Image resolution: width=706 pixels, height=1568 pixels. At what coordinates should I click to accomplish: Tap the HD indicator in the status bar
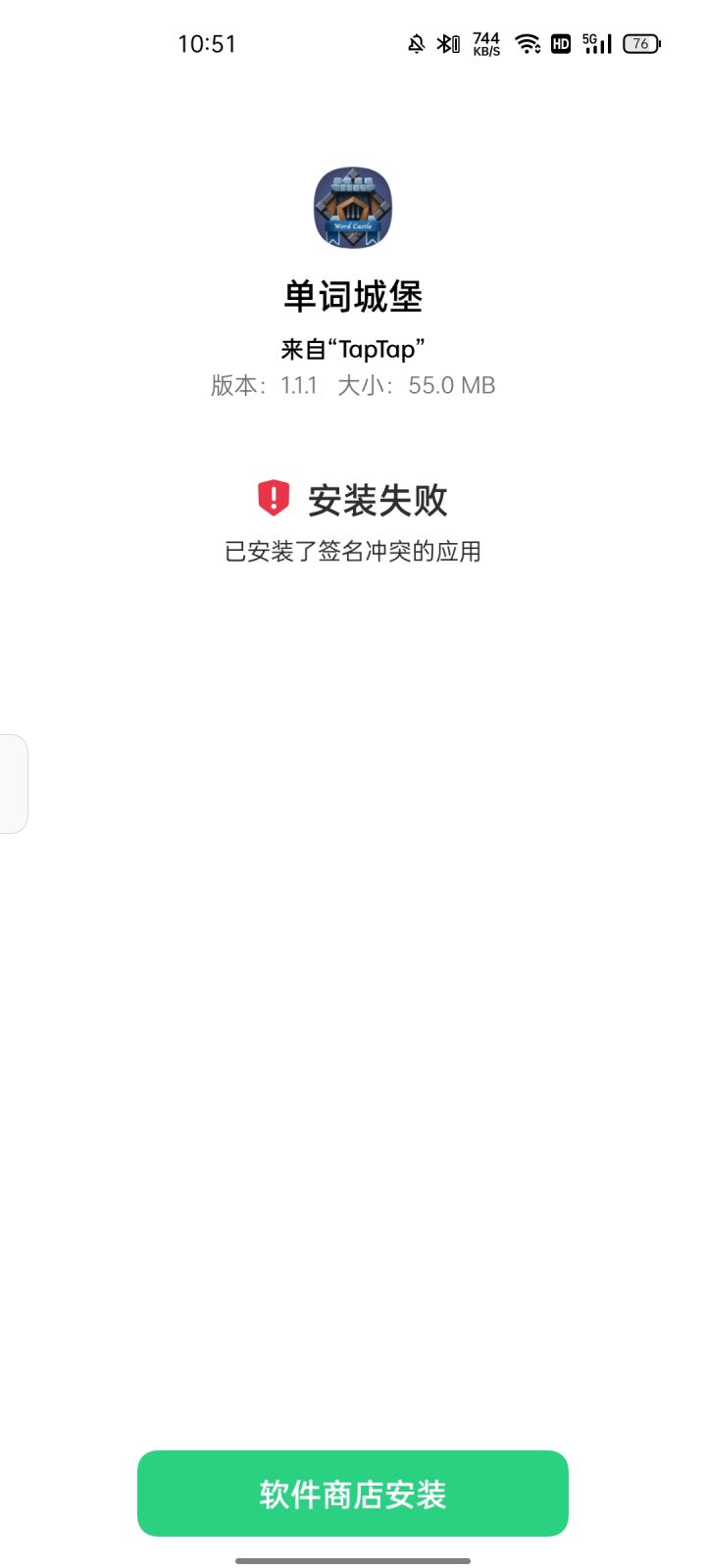tap(560, 43)
